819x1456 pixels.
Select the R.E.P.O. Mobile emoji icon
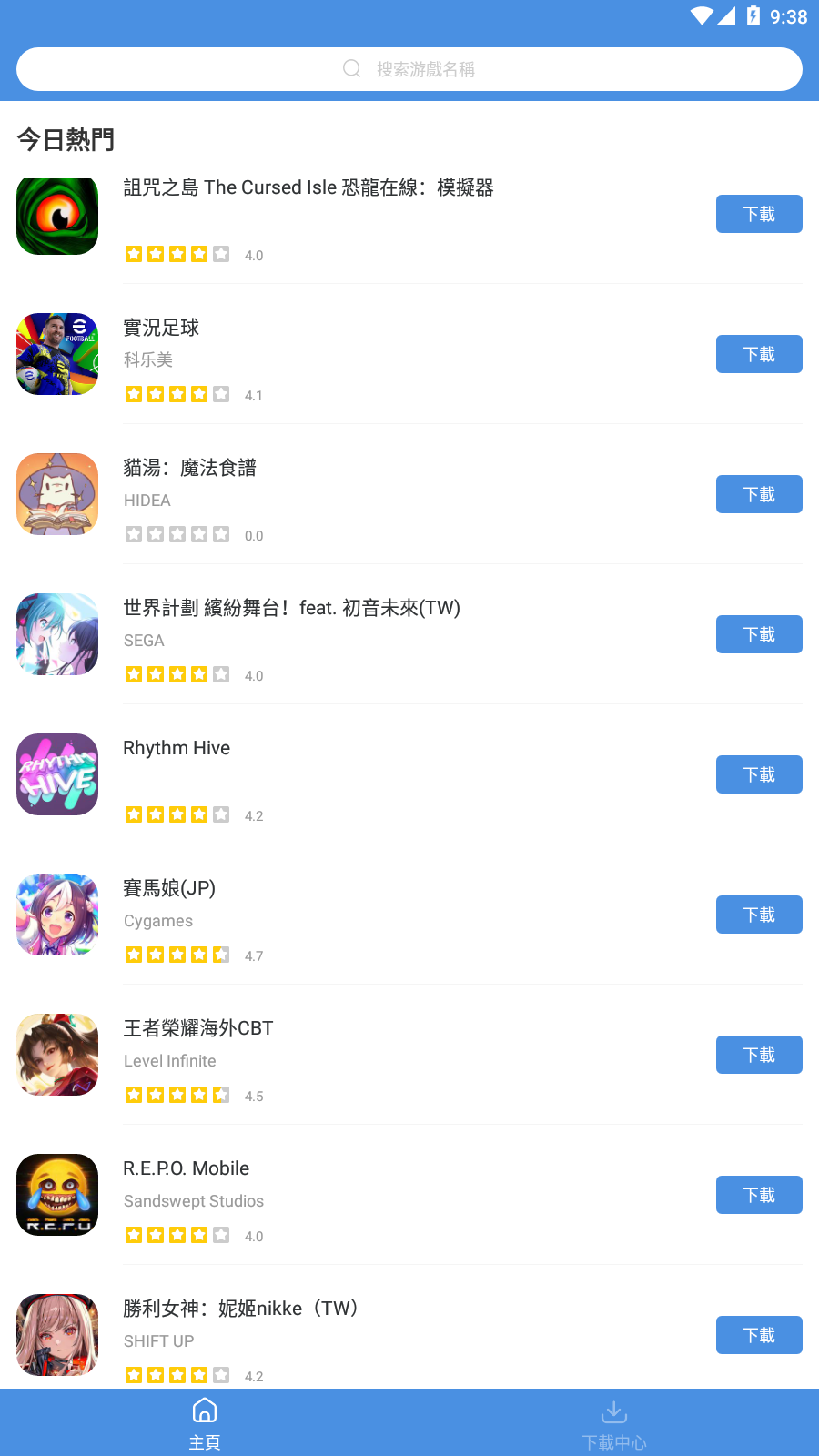(x=56, y=1195)
